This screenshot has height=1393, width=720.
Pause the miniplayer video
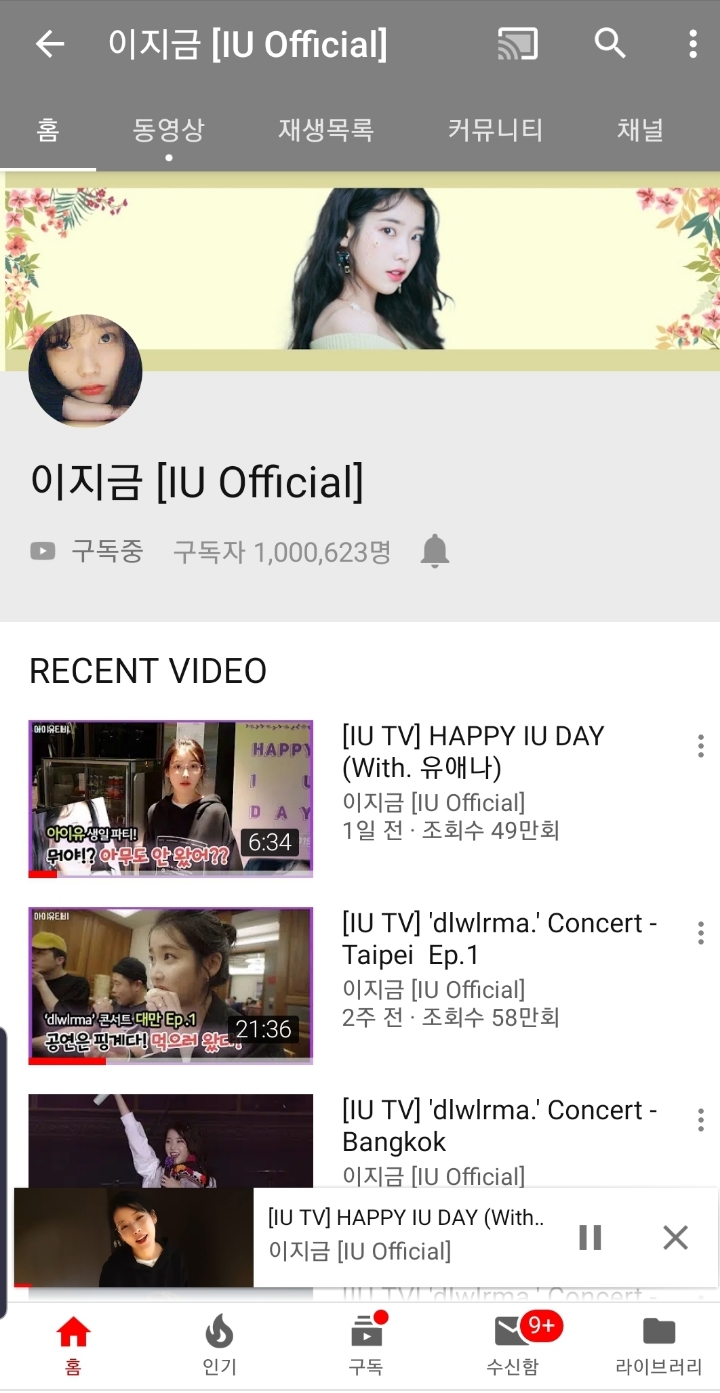point(590,1237)
